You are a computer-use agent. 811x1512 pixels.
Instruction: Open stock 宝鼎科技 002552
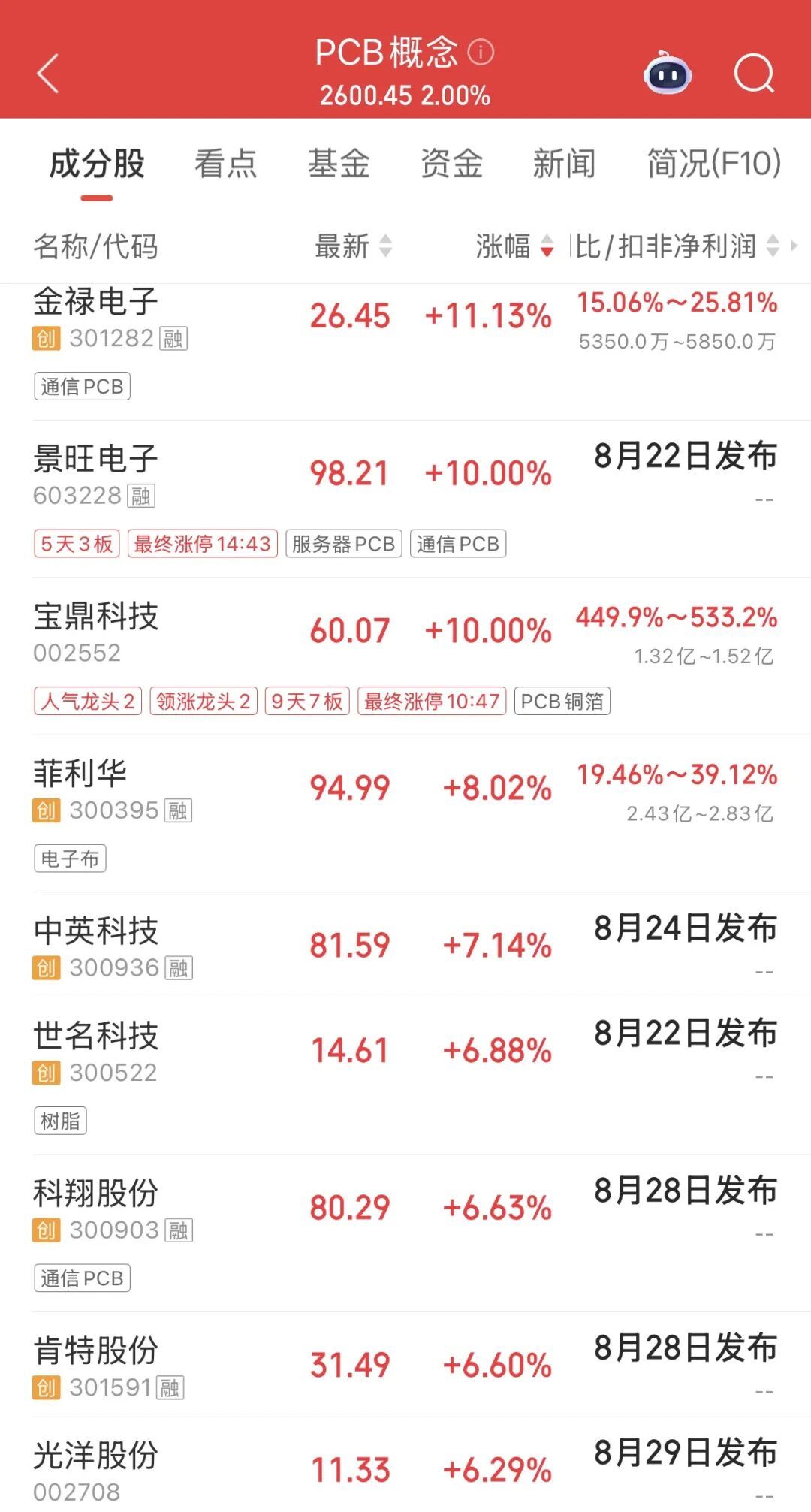405,656
